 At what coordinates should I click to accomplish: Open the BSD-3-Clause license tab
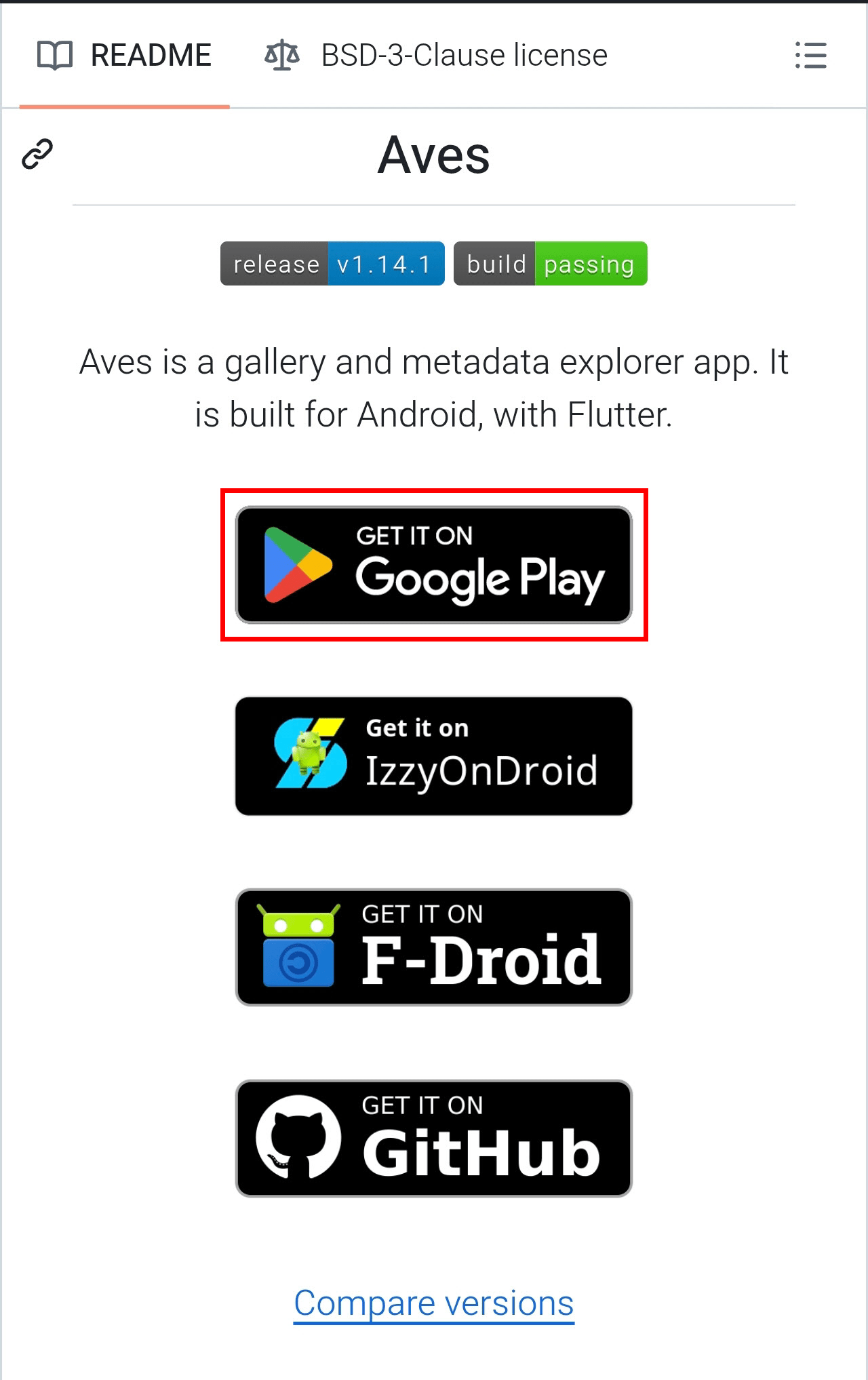(x=436, y=56)
